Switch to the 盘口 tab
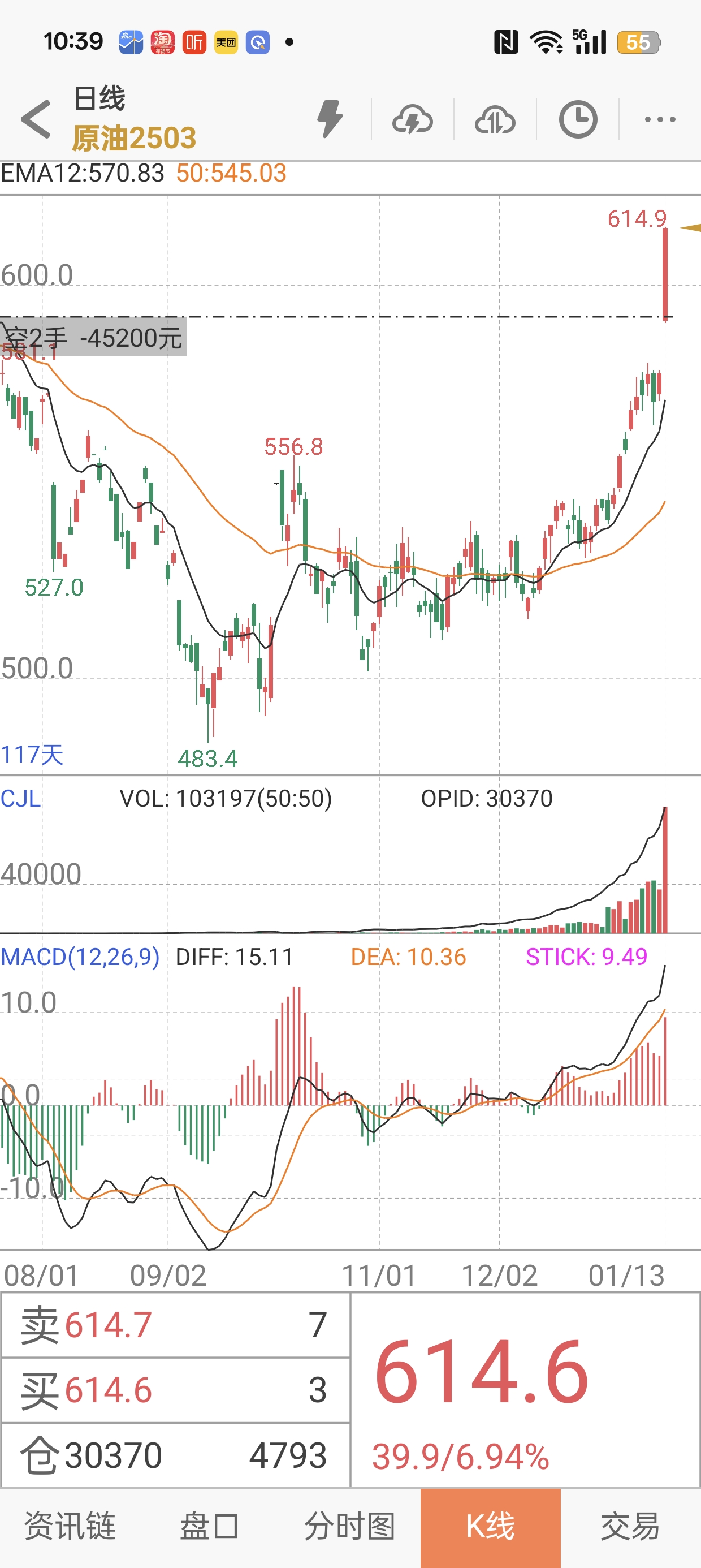The width and height of the screenshot is (701, 1568). (209, 1527)
